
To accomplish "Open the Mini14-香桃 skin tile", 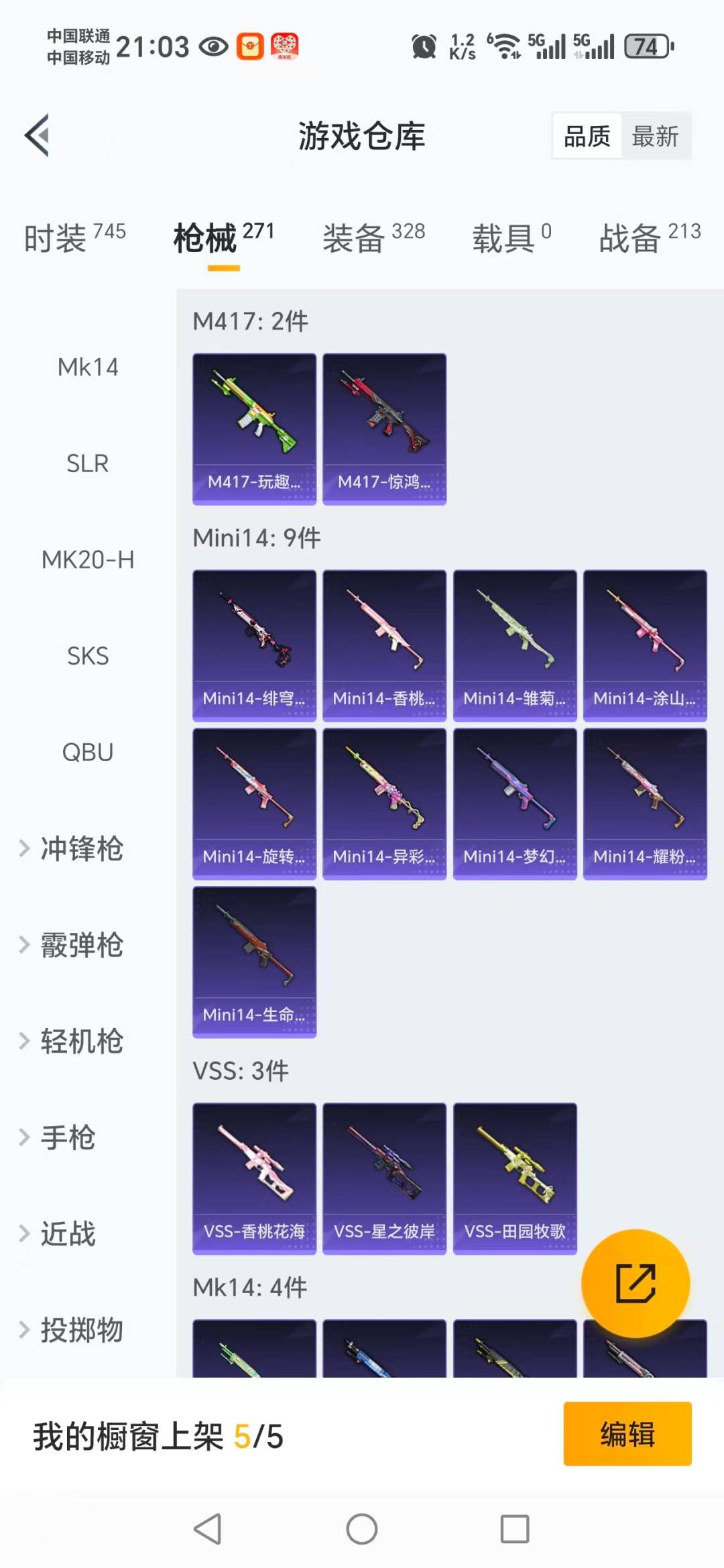I will click(384, 645).
